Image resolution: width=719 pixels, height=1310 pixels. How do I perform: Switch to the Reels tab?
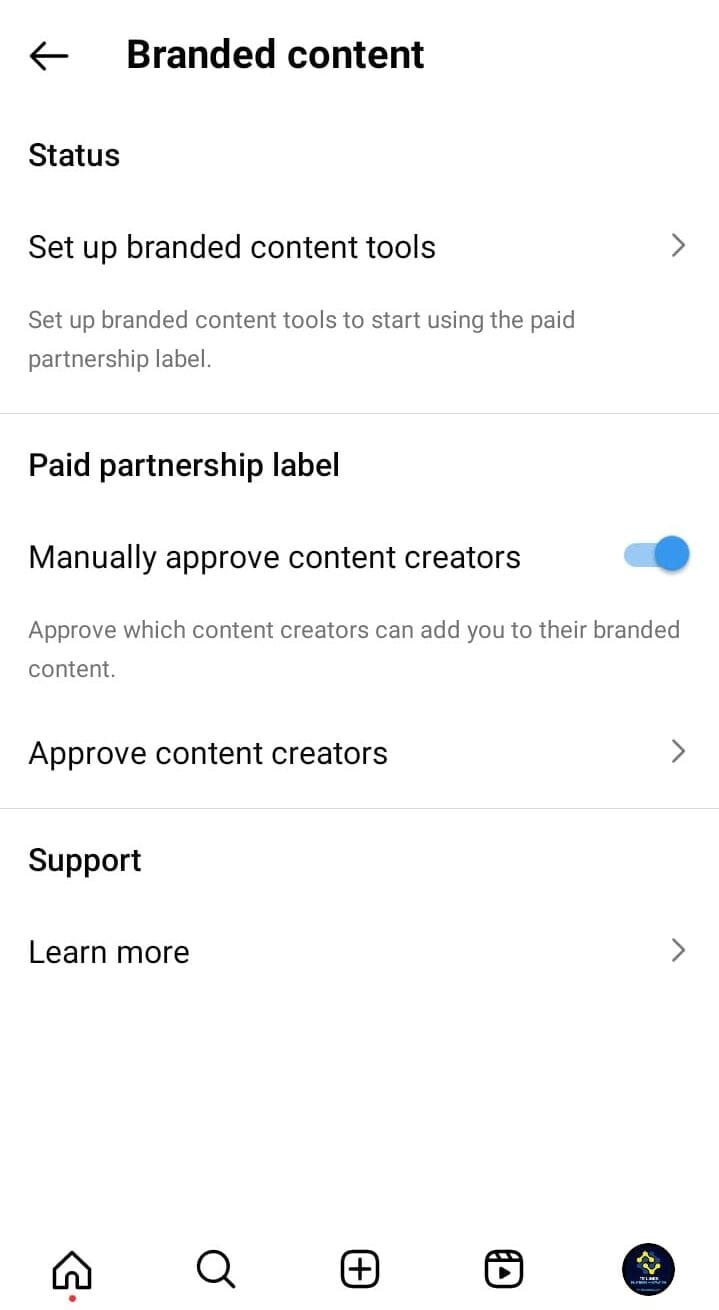click(504, 1270)
